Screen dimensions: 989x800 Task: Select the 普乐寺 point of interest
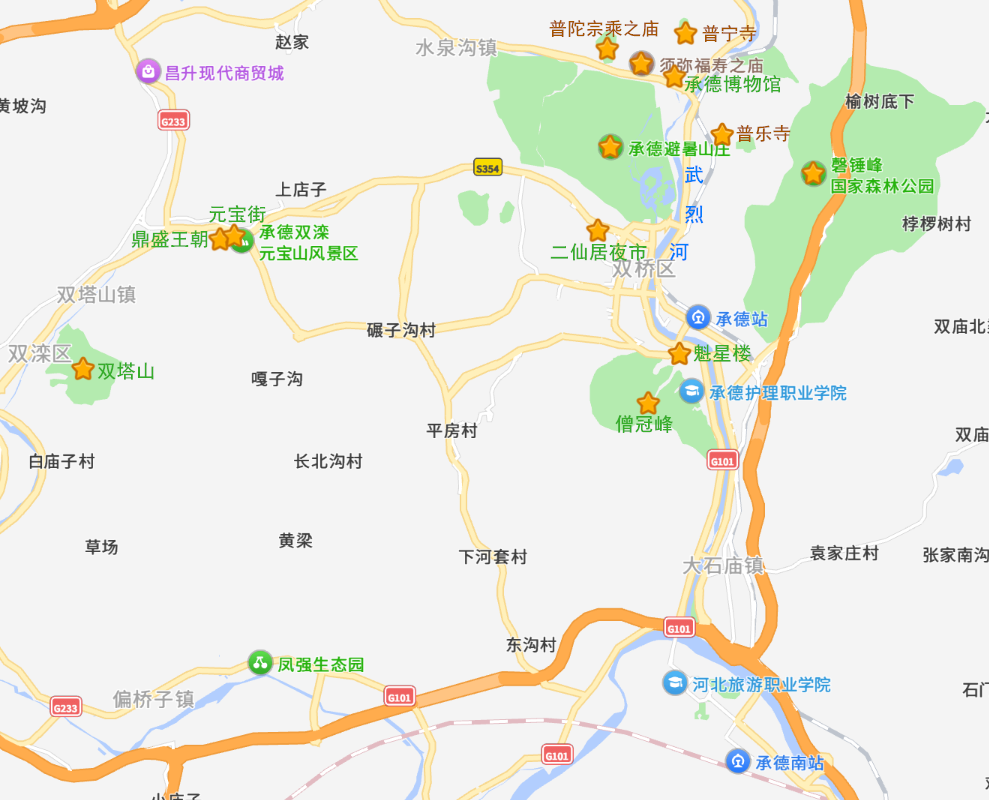click(722, 134)
